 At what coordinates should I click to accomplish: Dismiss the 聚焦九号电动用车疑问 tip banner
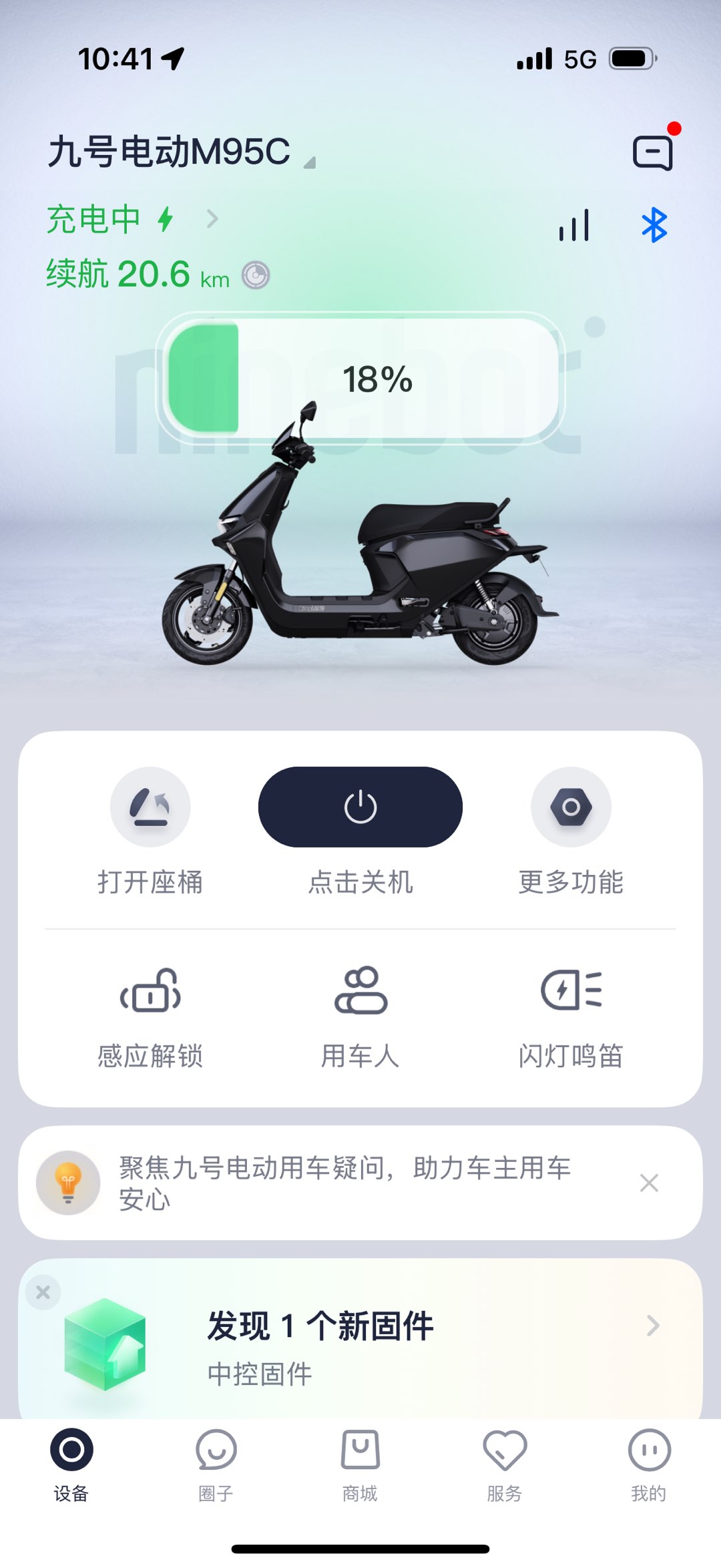[x=649, y=1183]
